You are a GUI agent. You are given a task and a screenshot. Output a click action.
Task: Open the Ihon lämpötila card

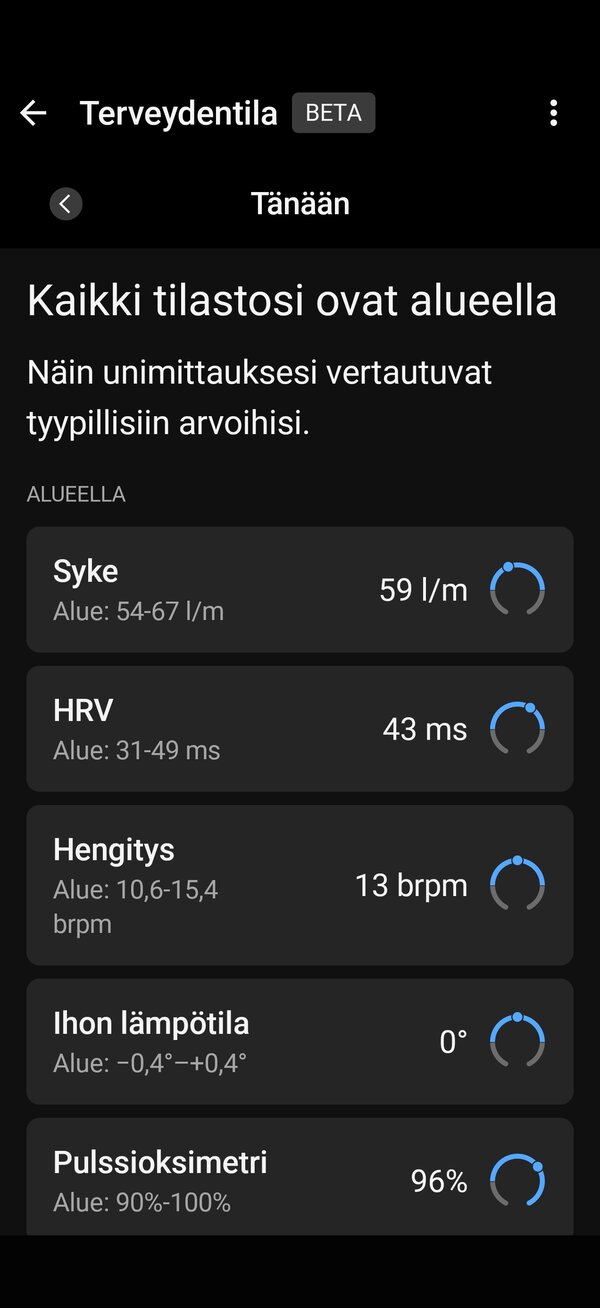point(299,1041)
